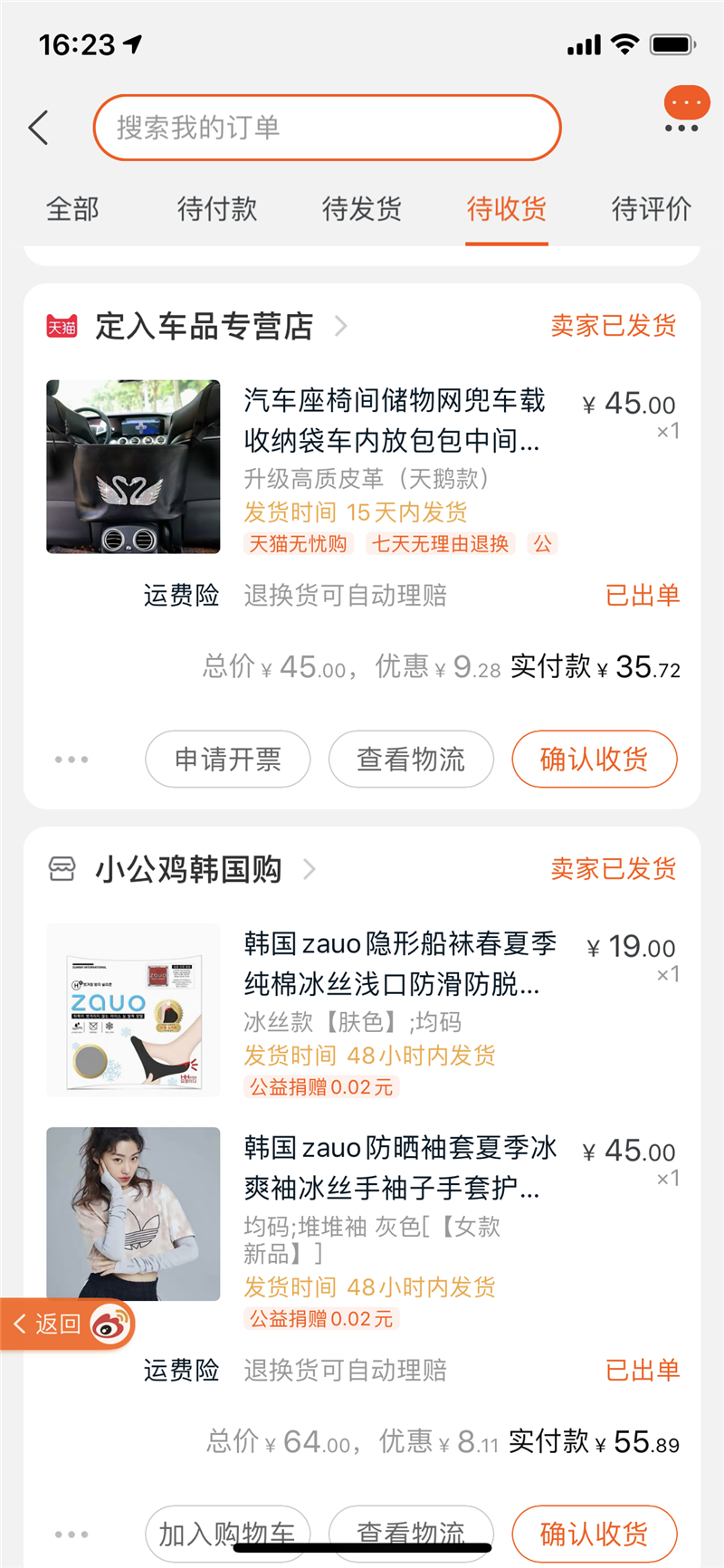Tap the 搜索我的订单 search field
Screen dimensions: 724x1568
(x=326, y=128)
